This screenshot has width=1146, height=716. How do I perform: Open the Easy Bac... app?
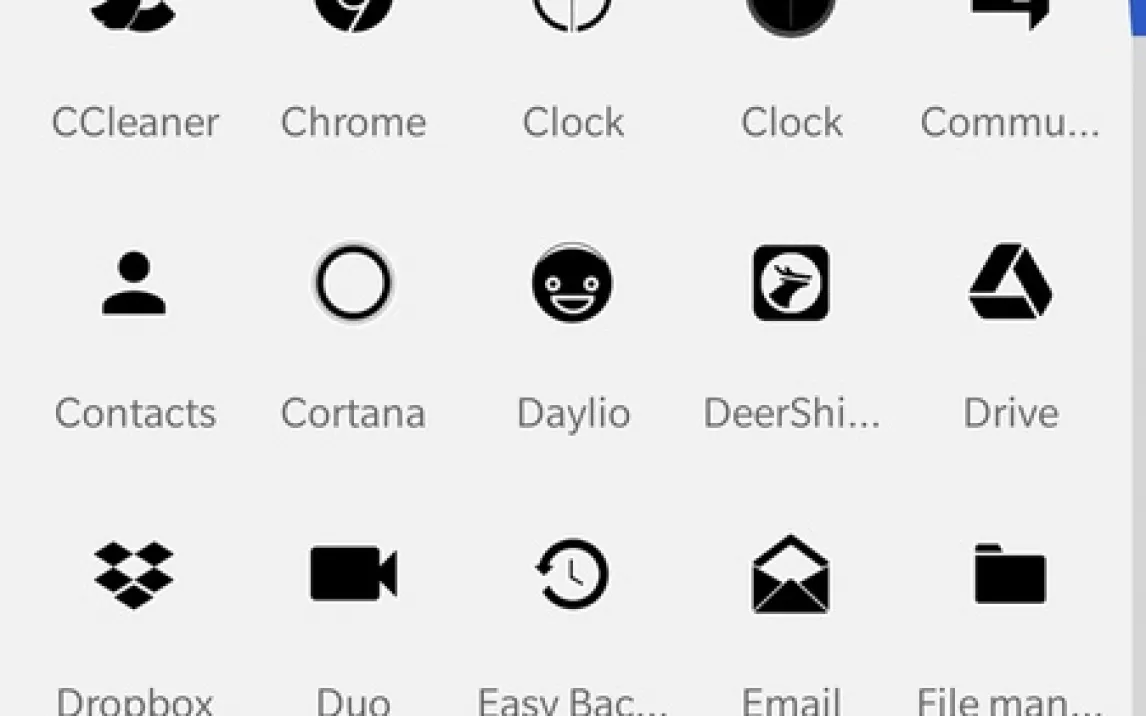pyautogui.click(x=572, y=574)
